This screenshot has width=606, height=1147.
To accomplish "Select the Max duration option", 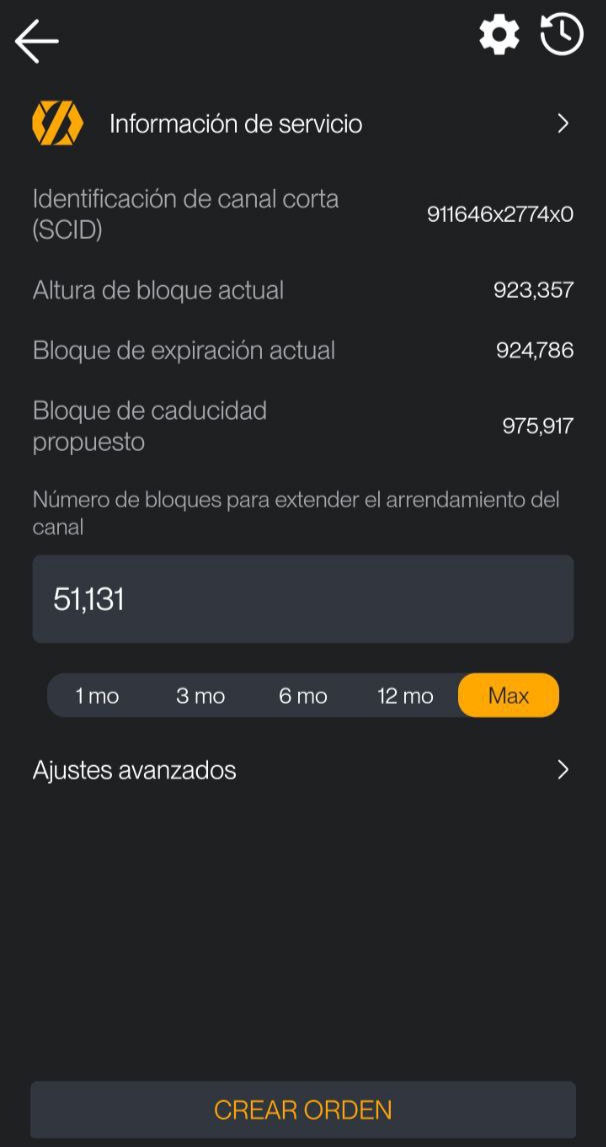I will tap(508, 696).
